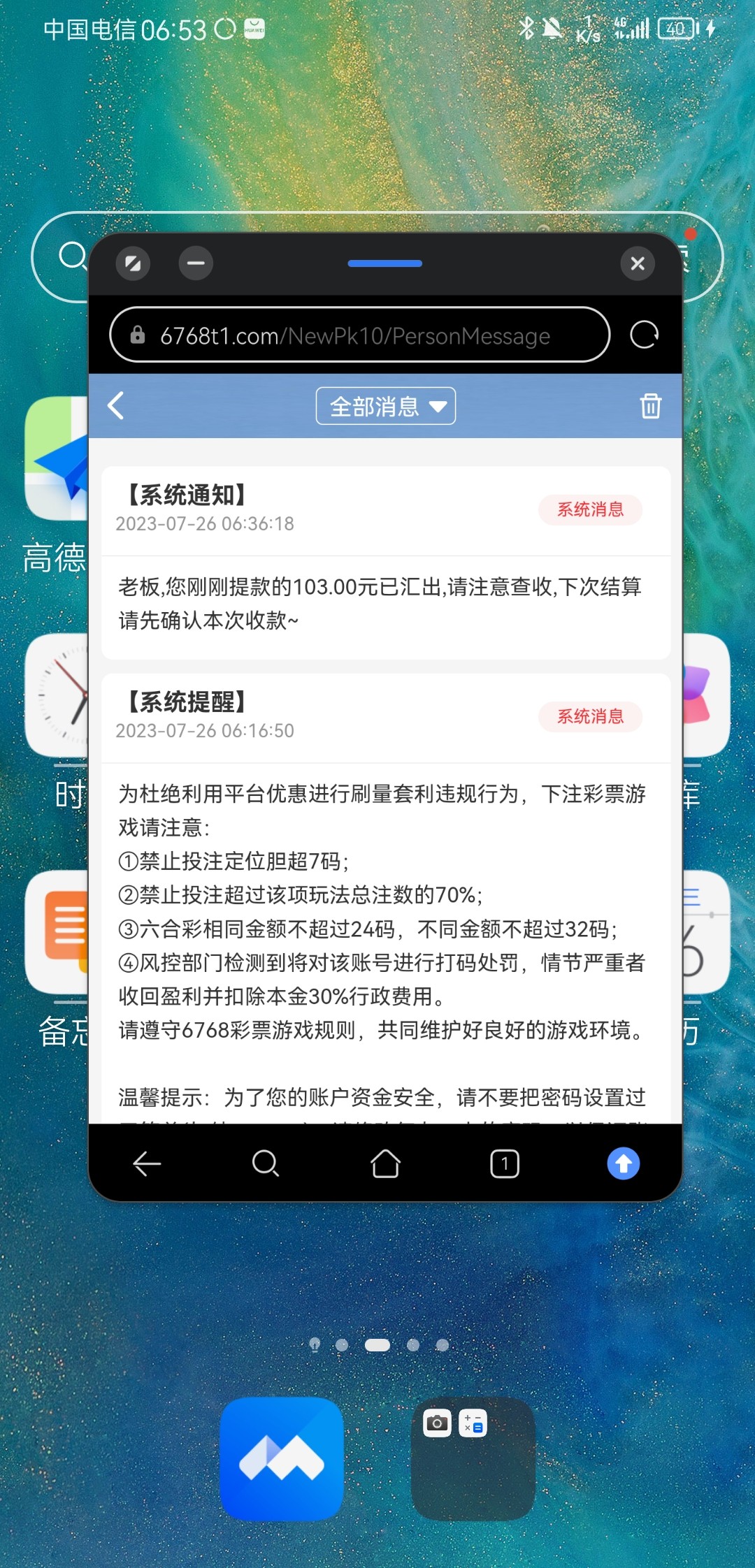Open the 全部消息 filter dropdown
The image size is (755, 1568).
(x=386, y=406)
